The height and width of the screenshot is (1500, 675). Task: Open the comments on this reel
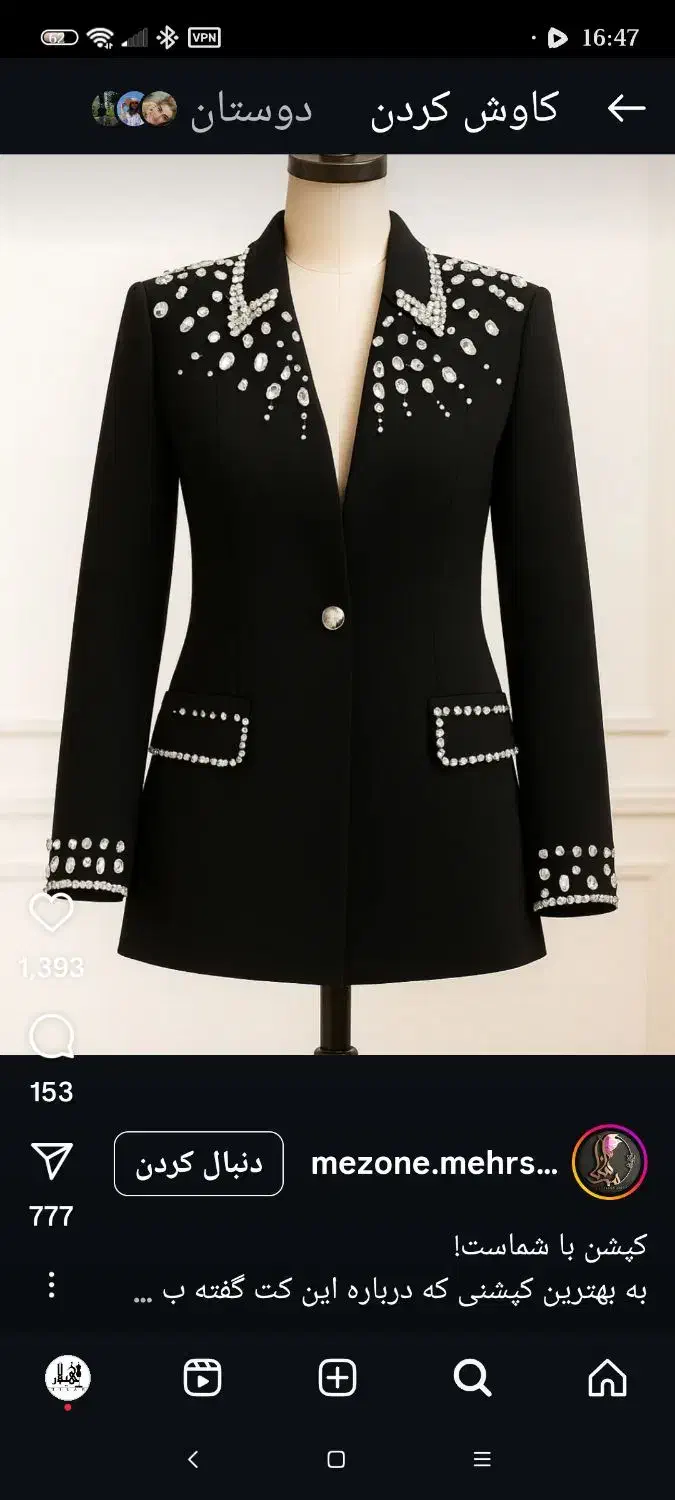click(x=52, y=1038)
